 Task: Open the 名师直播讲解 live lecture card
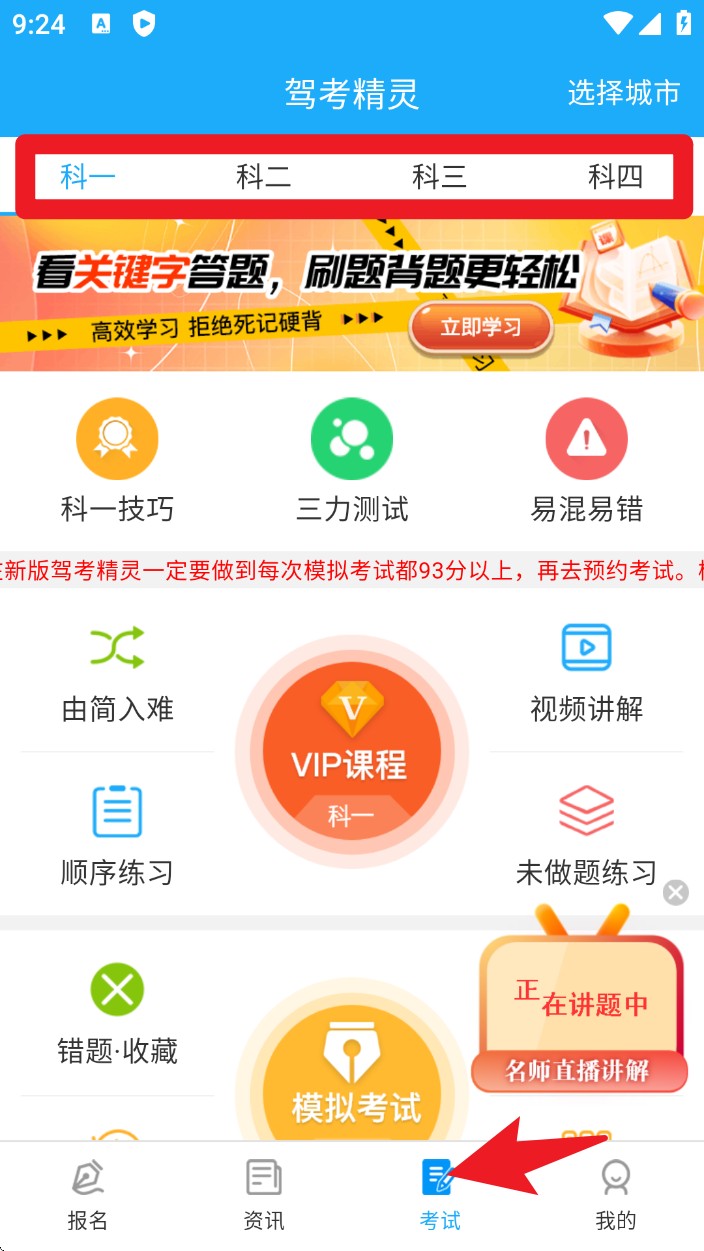(x=579, y=1010)
